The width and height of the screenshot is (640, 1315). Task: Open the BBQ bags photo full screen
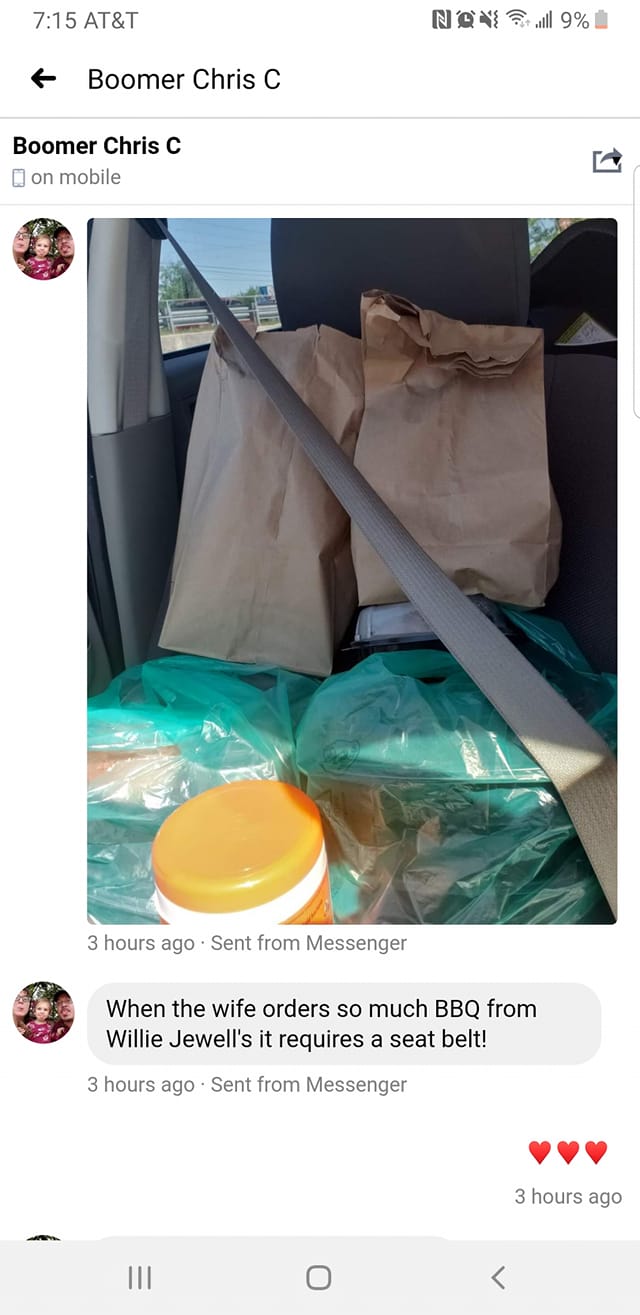(352, 570)
